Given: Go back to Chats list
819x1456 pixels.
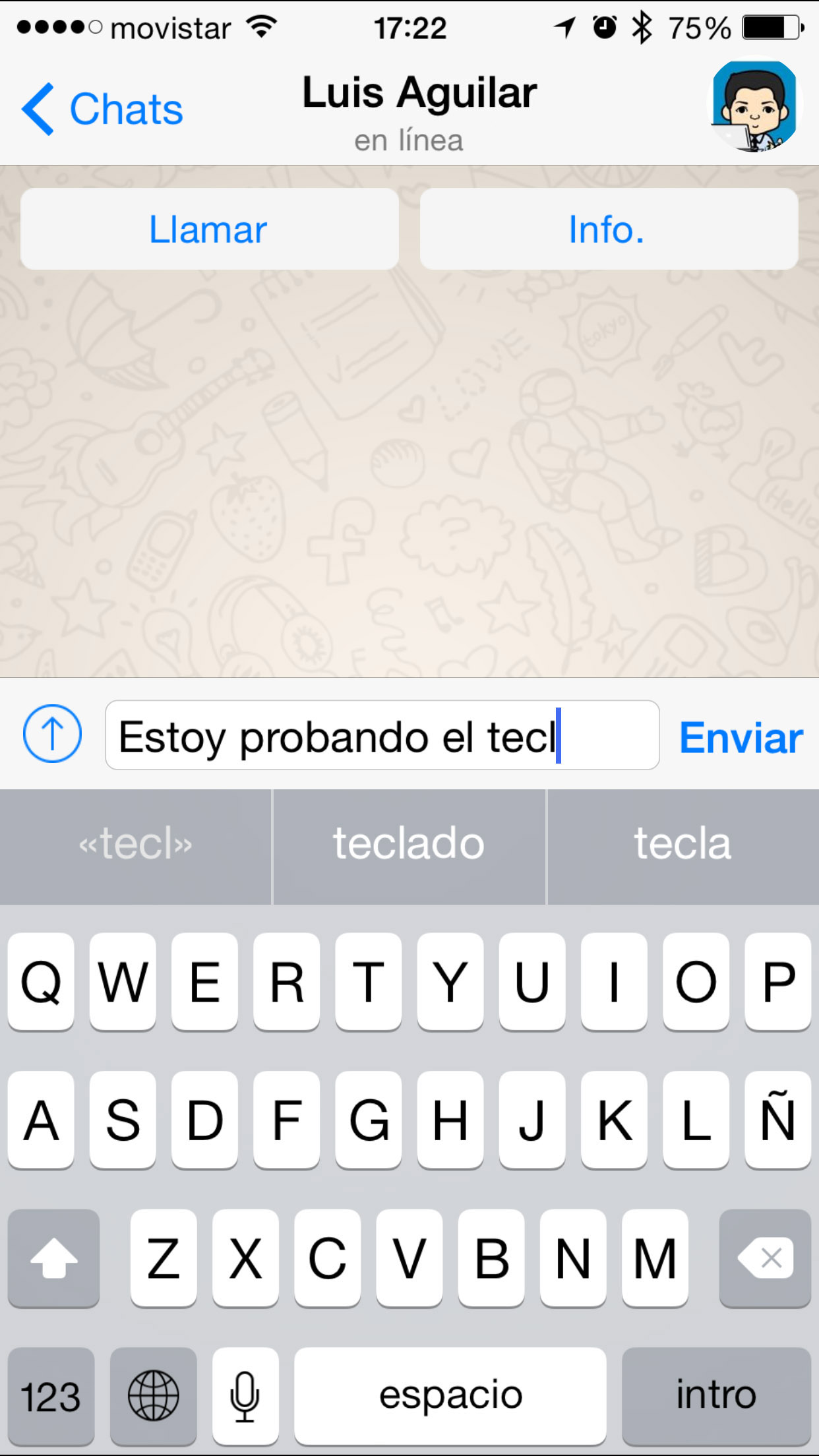Looking at the screenshot, I should pos(103,109).
